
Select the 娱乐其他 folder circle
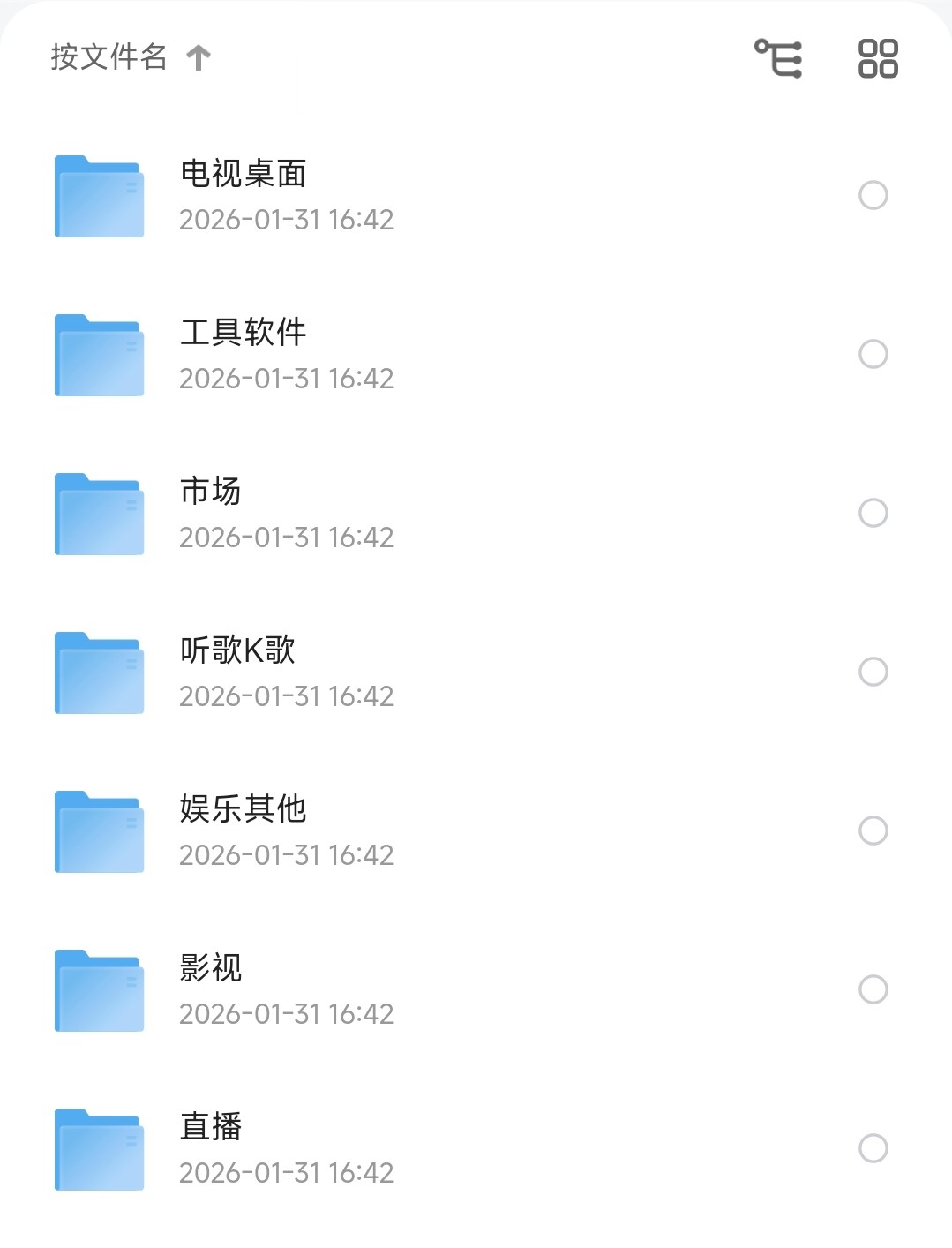[x=873, y=831]
